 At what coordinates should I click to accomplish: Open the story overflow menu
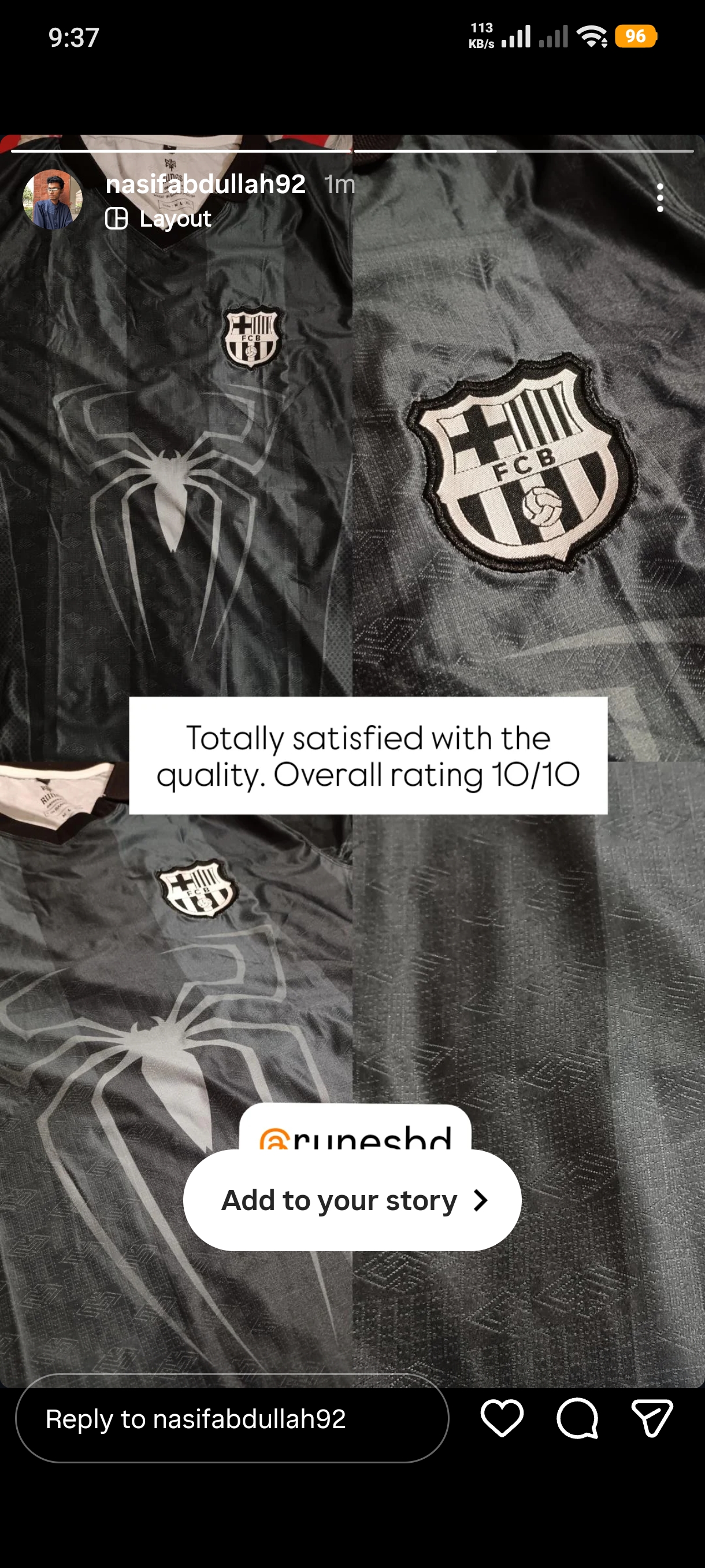tap(660, 198)
